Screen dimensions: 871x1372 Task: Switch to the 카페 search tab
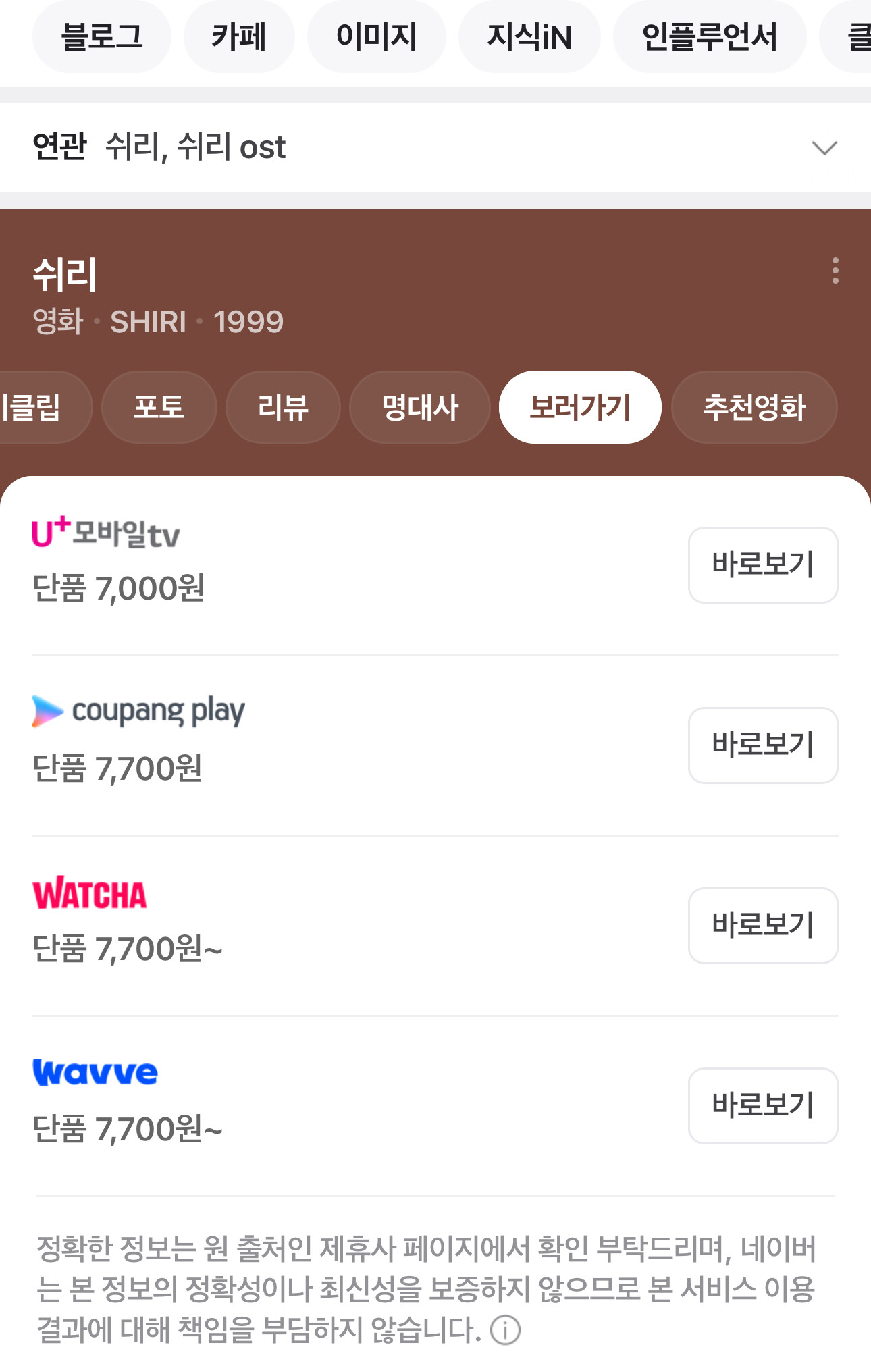239,36
